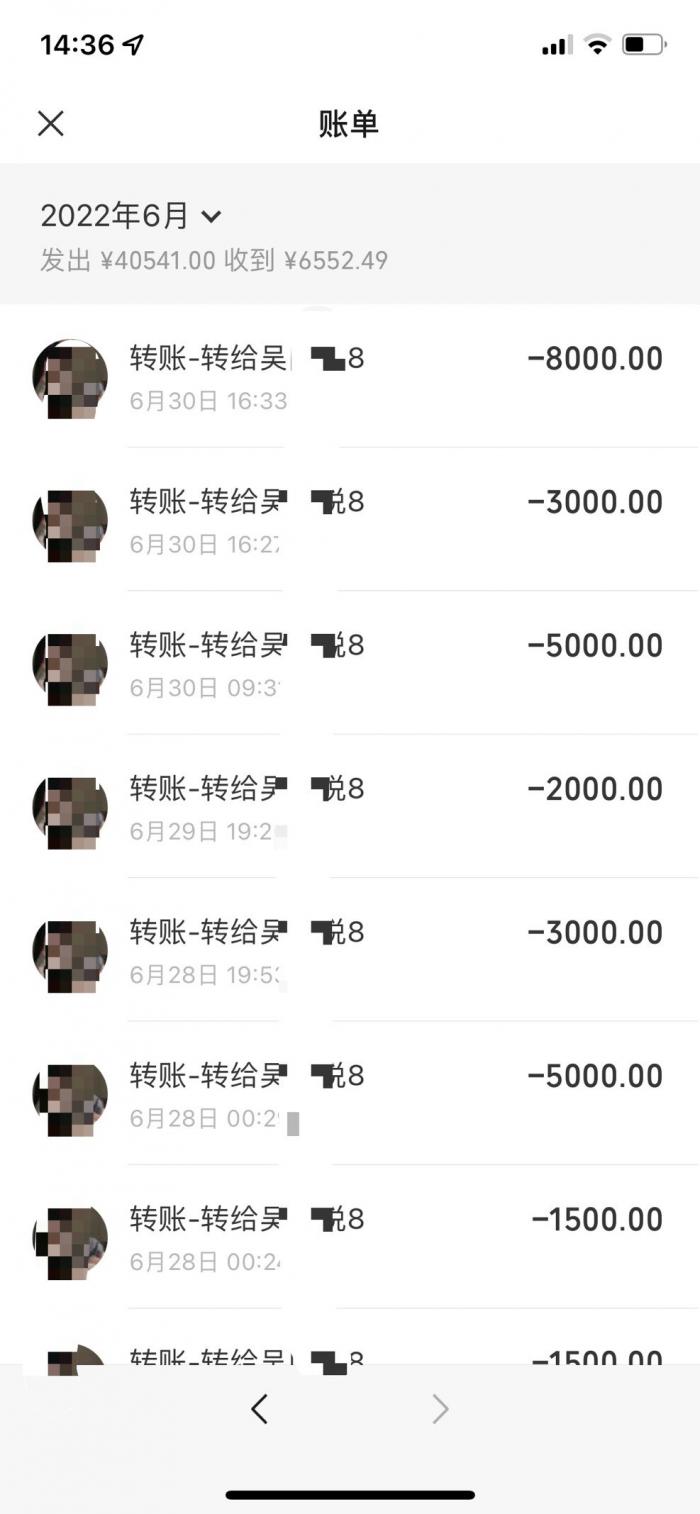Show details of the 6月29日 2000.00 transfer
Viewport: 700px width, 1514px height.
pos(350,807)
